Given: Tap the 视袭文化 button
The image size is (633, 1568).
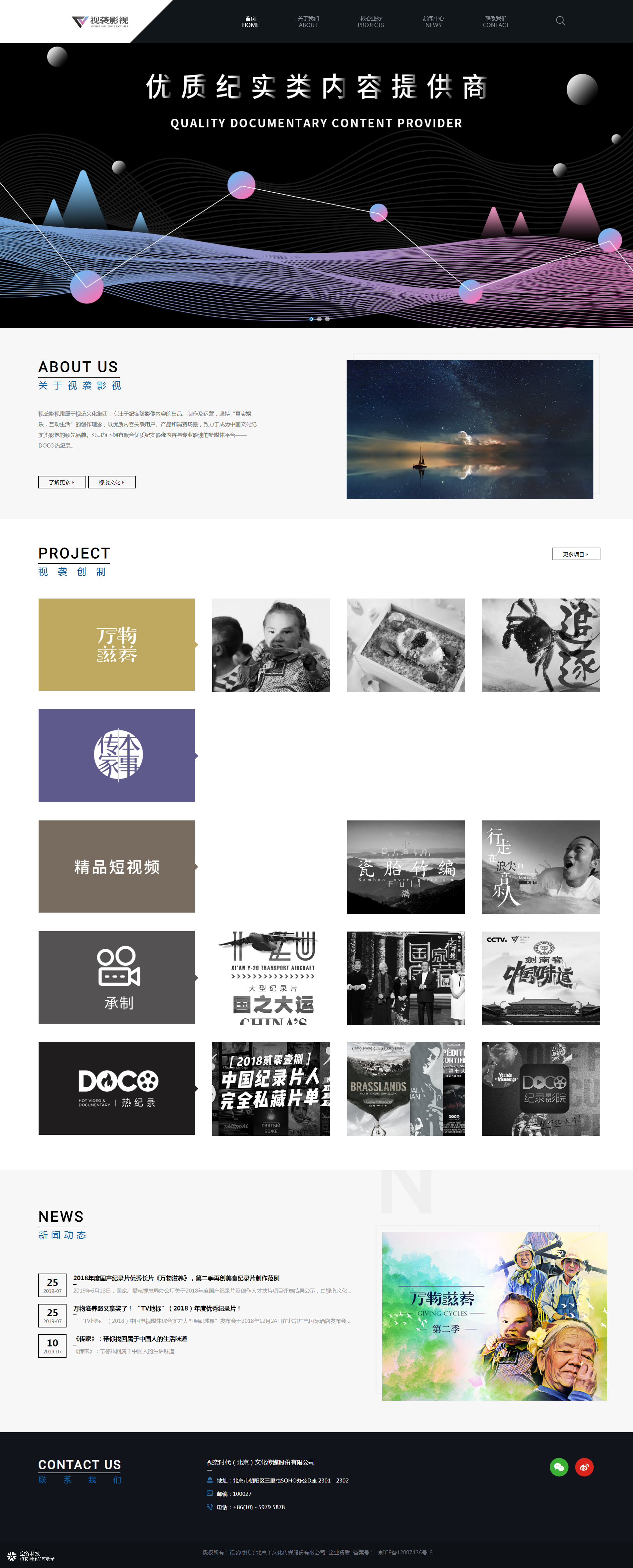Looking at the screenshot, I should click(x=111, y=482).
